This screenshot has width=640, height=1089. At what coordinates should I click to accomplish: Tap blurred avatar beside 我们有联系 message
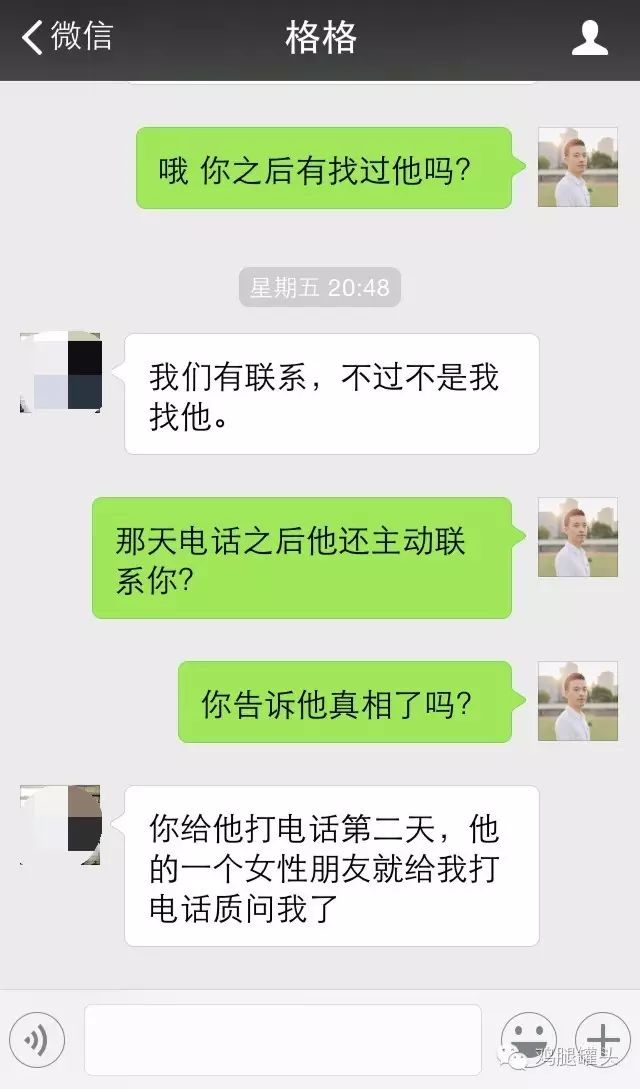(60, 373)
